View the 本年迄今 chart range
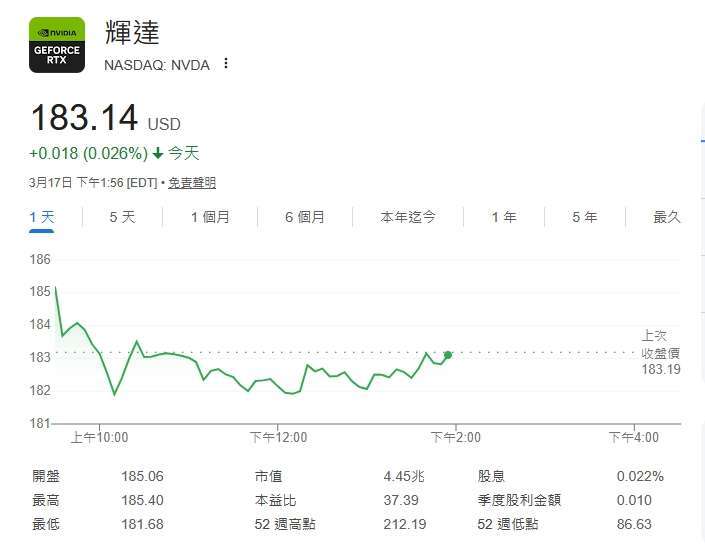 [408, 217]
